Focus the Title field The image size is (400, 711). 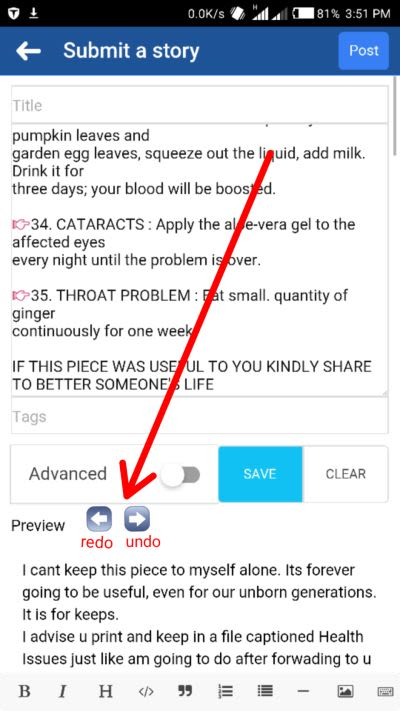coord(200,105)
